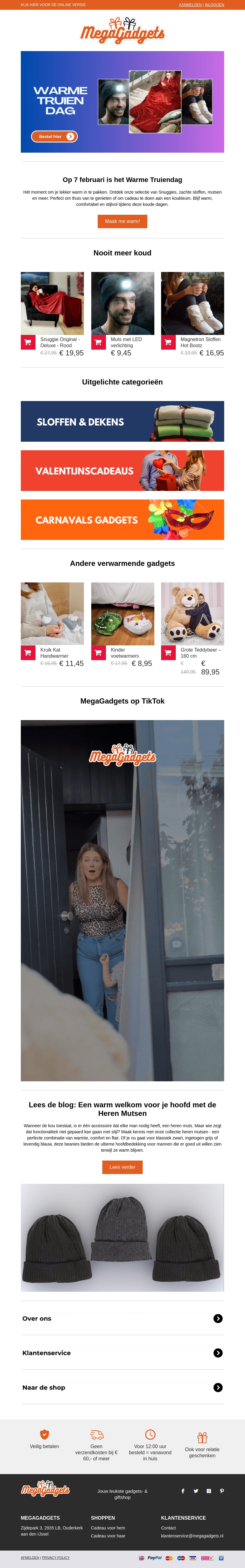Open the MegaGadgets TikTok video
The width and height of the screenshot is (245, 1568).
tap(122, 901)
